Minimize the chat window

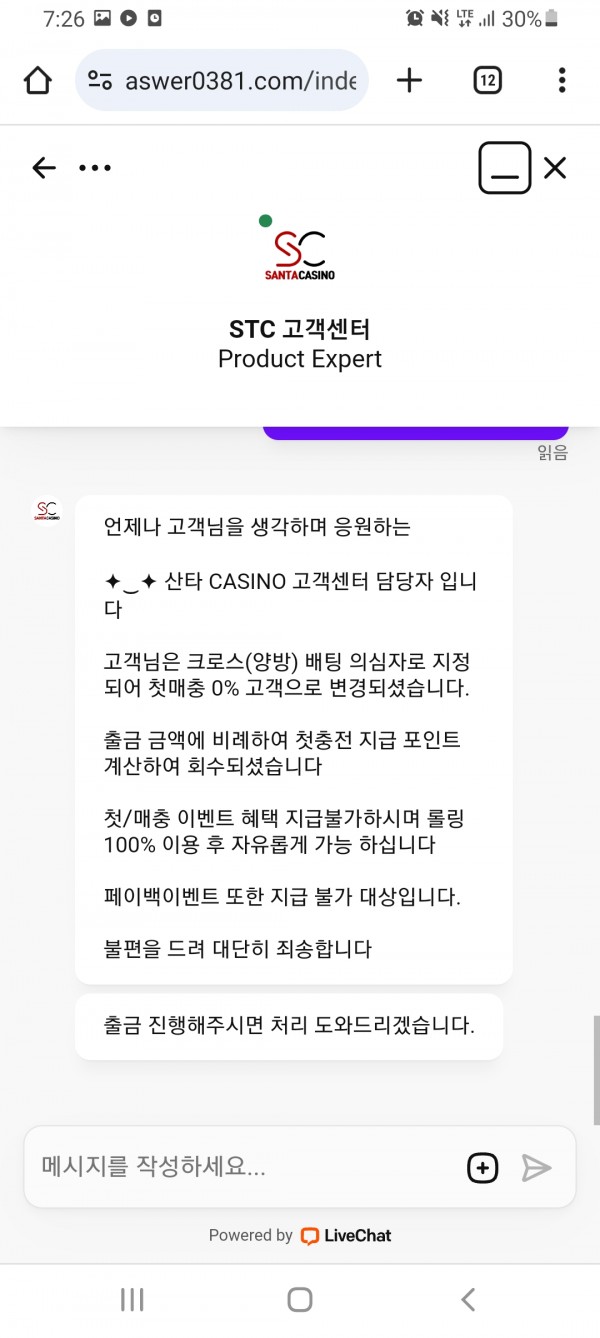(x=505, y=168)
